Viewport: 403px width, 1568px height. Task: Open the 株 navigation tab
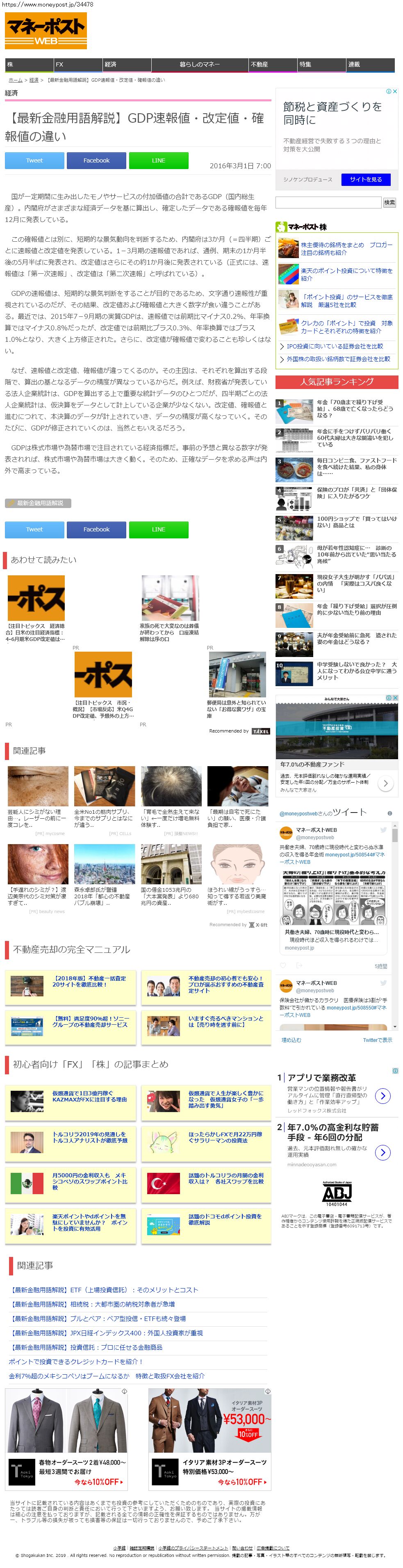[x=29, y=64]
